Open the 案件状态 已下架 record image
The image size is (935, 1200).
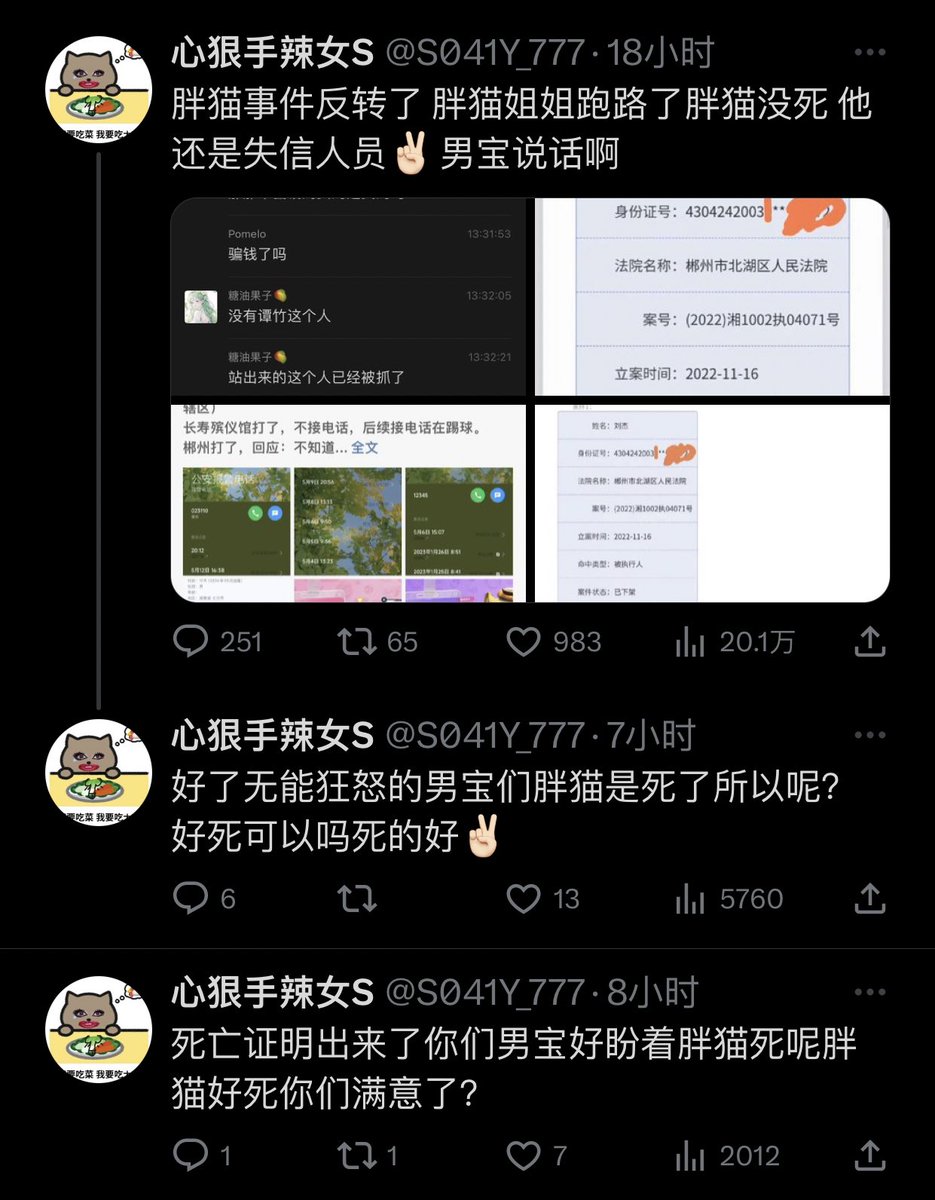tap(711, 503)
